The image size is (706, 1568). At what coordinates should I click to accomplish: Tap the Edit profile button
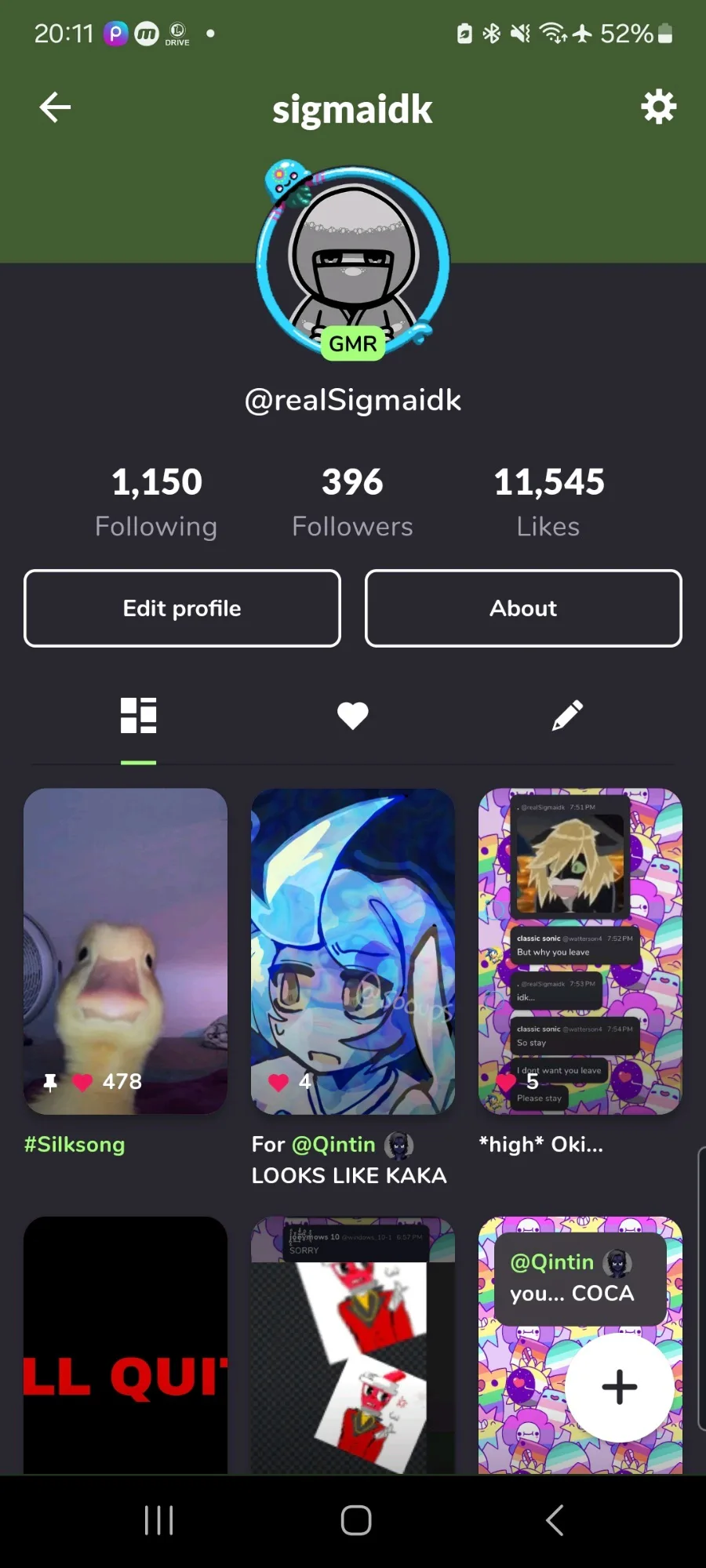pyautogui.click(x=182, y=608)
